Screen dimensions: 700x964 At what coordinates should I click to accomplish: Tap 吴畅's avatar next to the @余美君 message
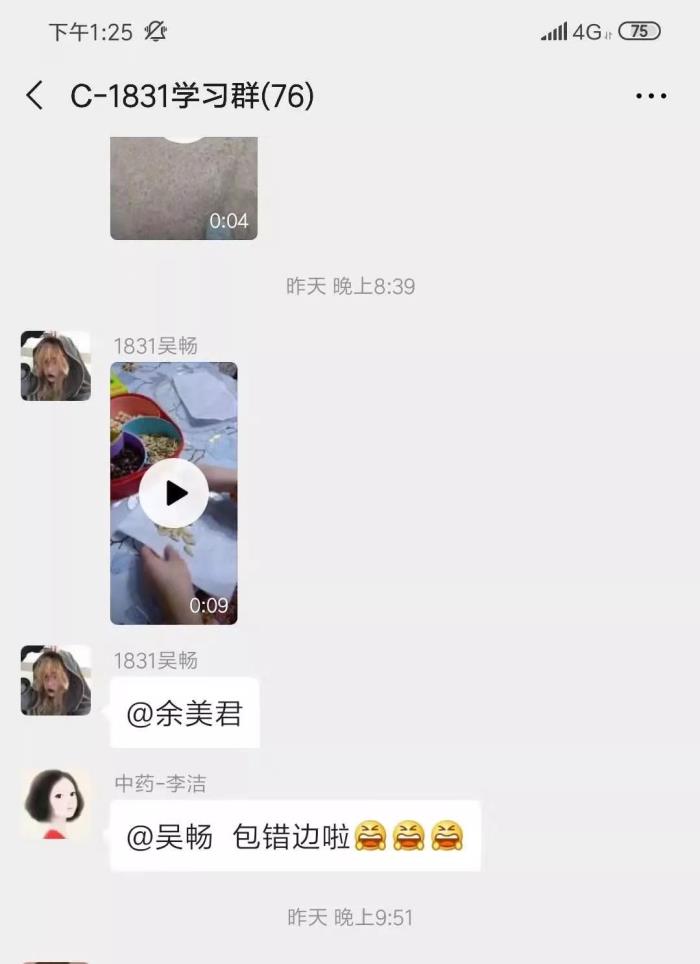(56, 680)
